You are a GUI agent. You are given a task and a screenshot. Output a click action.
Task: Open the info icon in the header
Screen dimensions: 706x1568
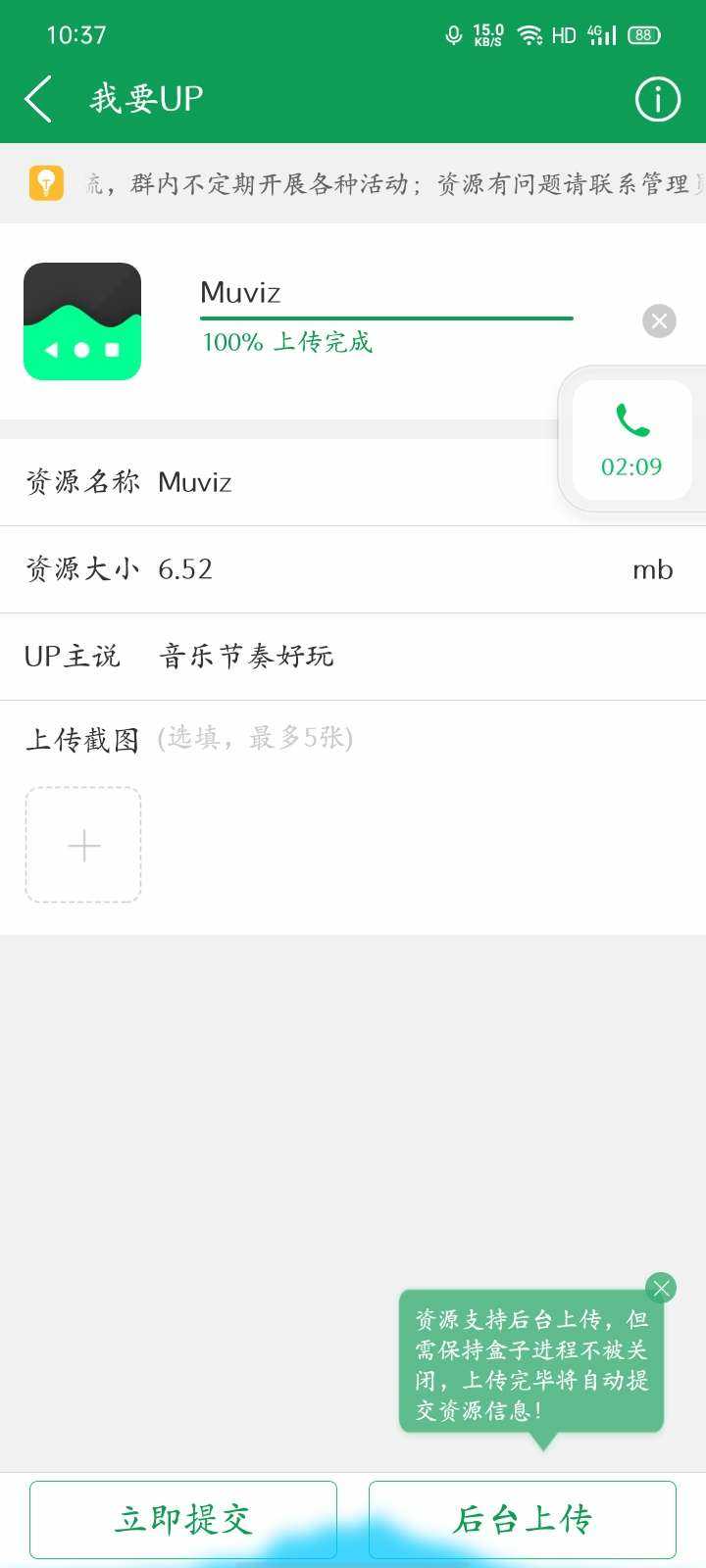657,99
